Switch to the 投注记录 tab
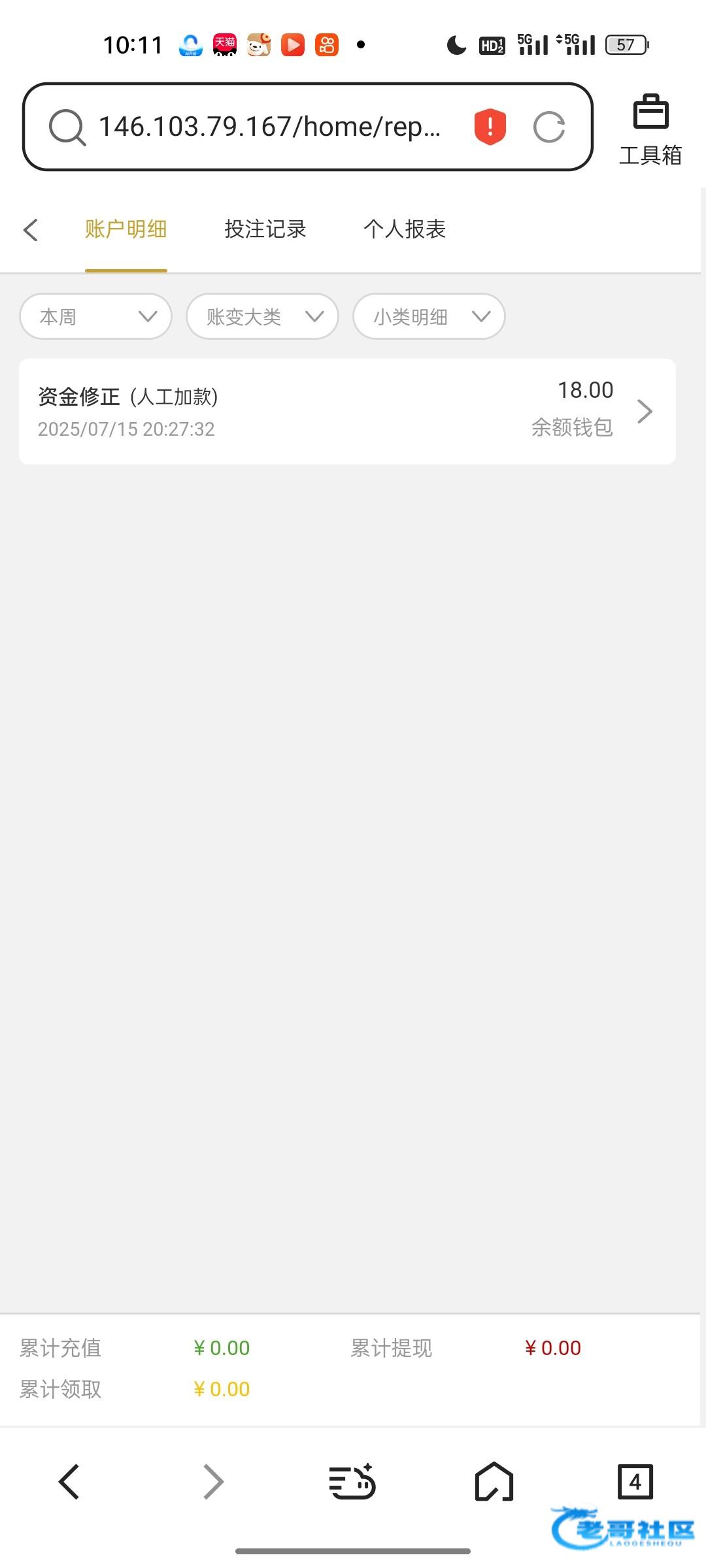The image size is (706, 1568). coord(265,229)
